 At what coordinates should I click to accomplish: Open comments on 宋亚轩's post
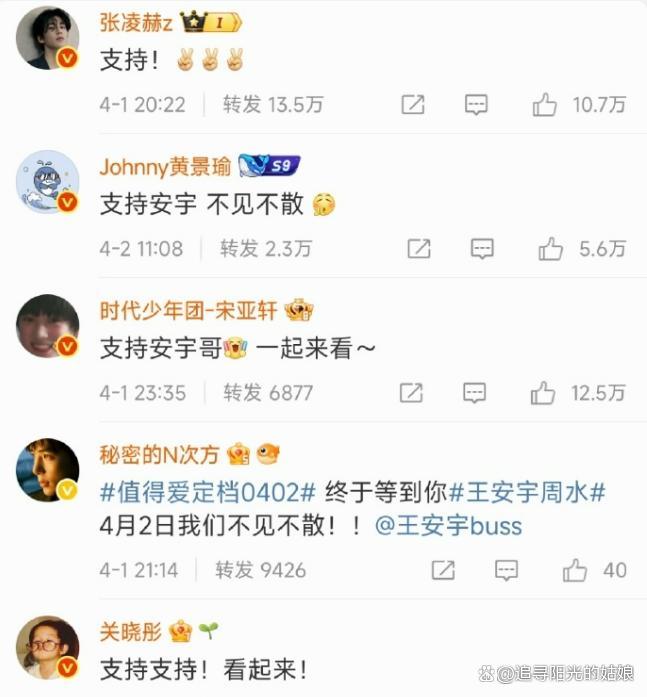point(475,393)
